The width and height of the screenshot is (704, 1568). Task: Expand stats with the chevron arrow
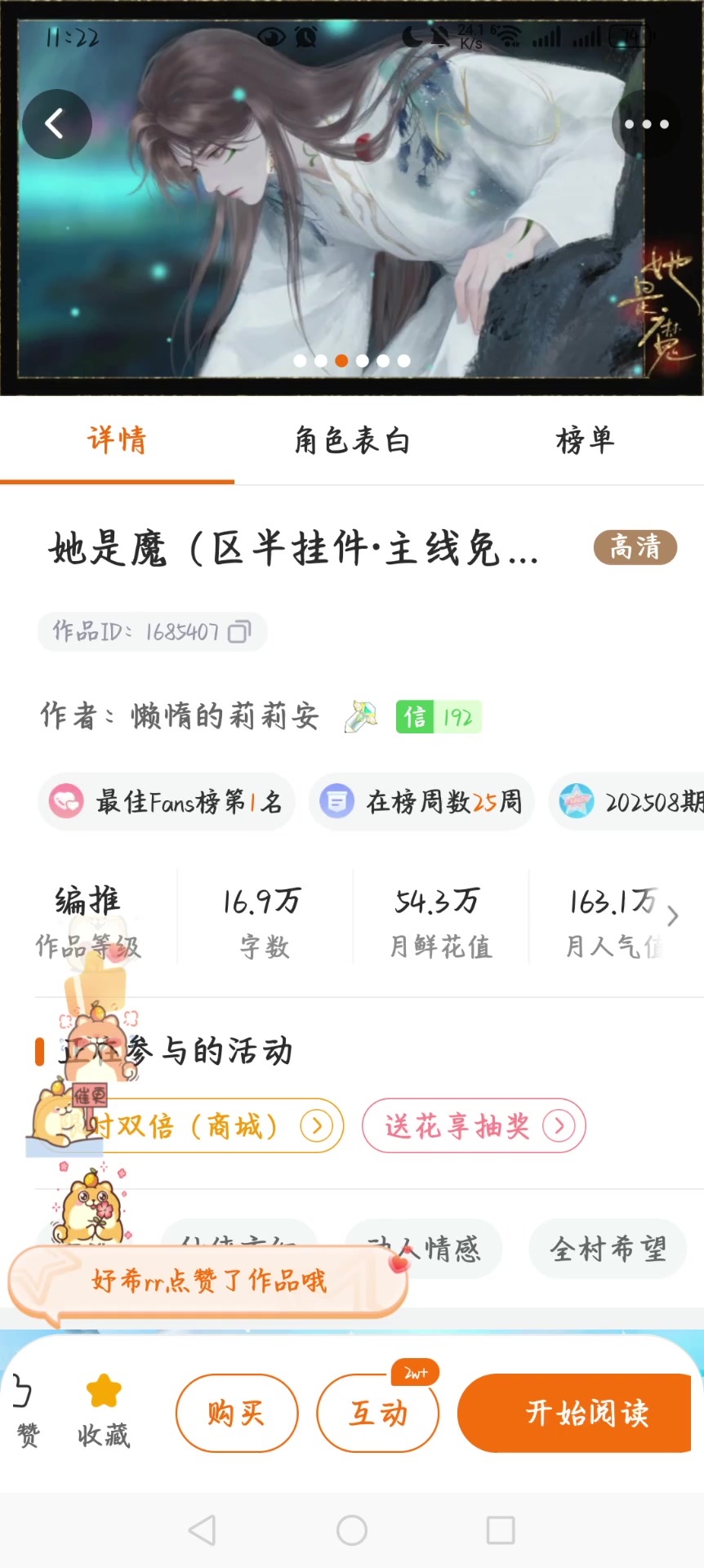point(672,916)
